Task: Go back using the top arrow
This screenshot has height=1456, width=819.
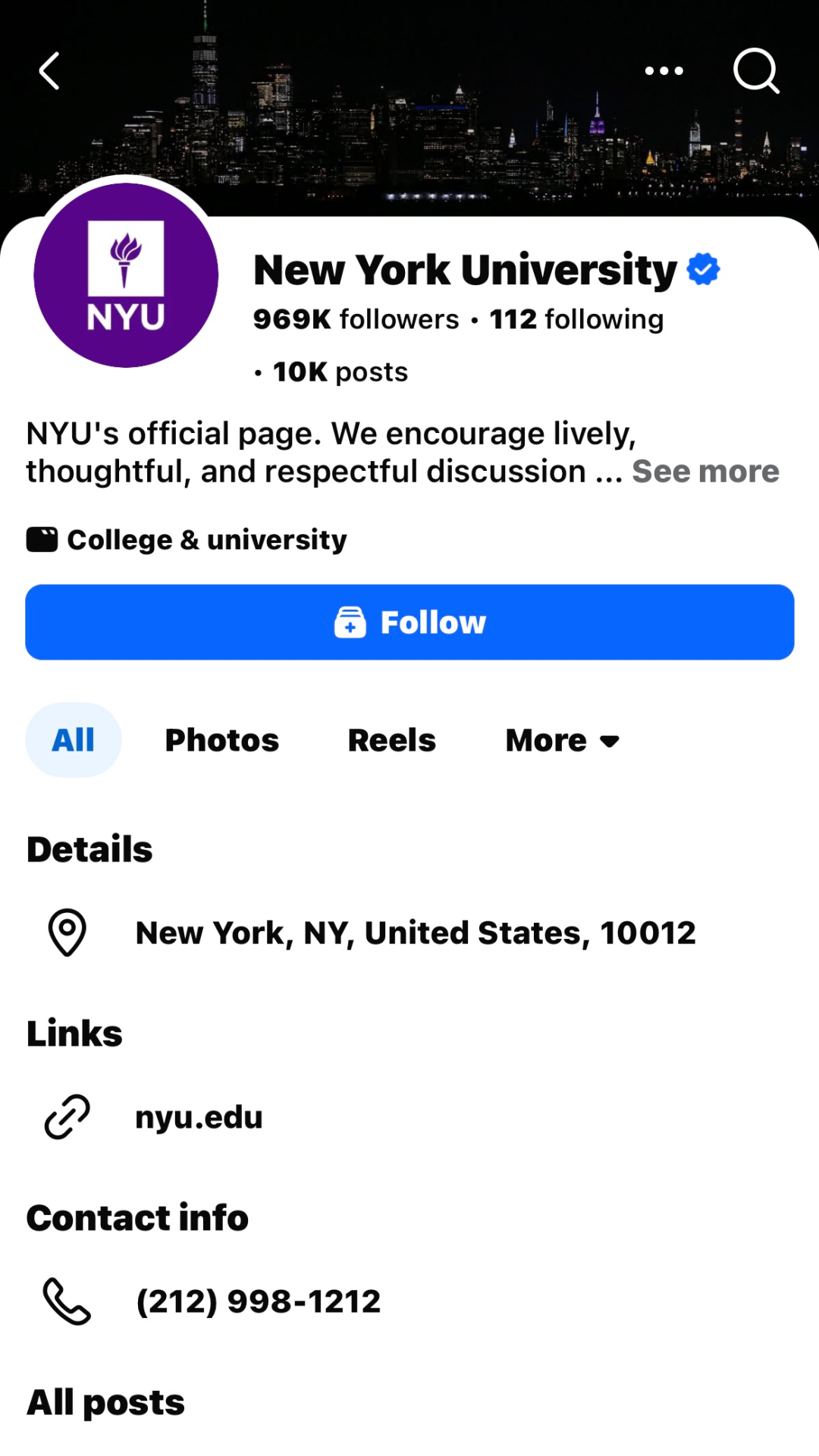Action: pyautogui.click(x=50, y=71)
